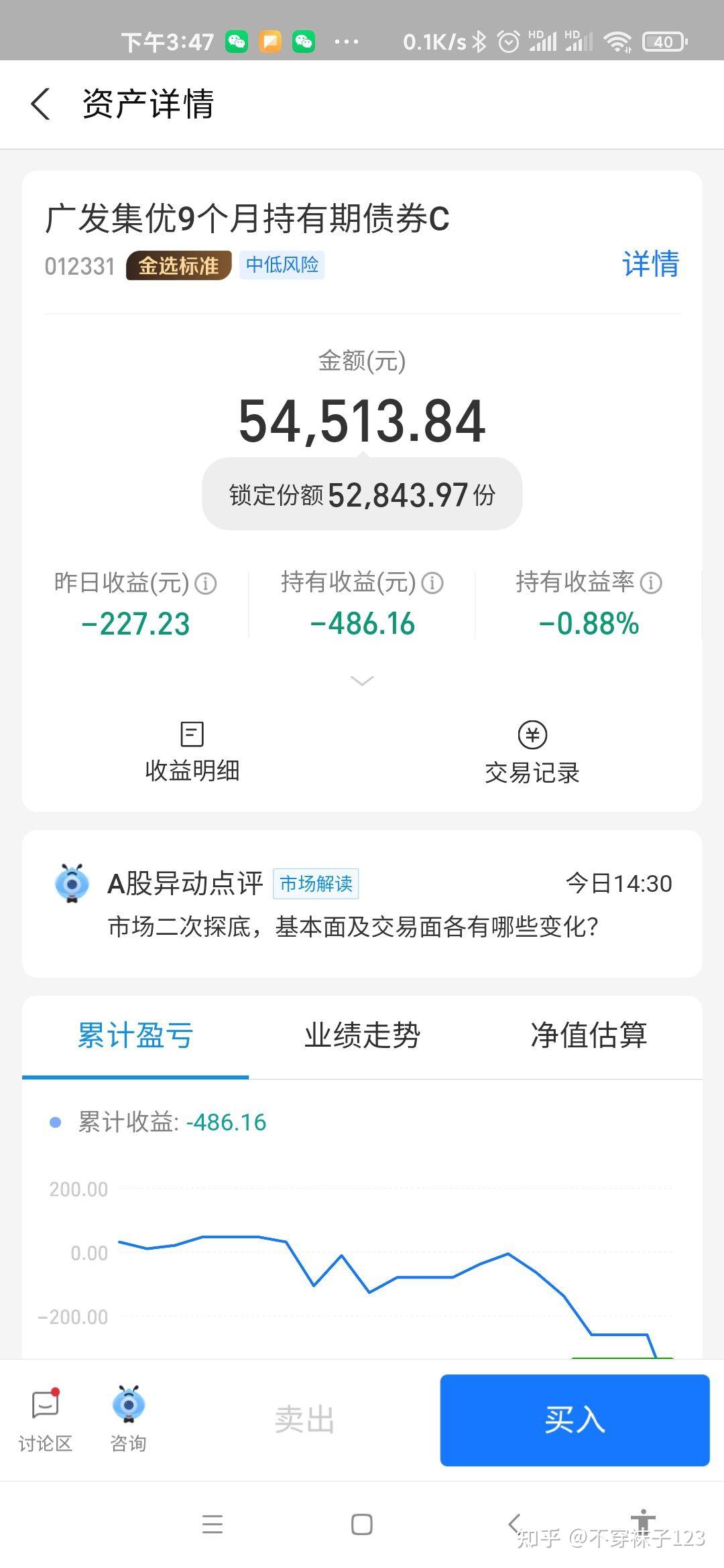Switch to 净值估算 tab

click(589, 1035)
